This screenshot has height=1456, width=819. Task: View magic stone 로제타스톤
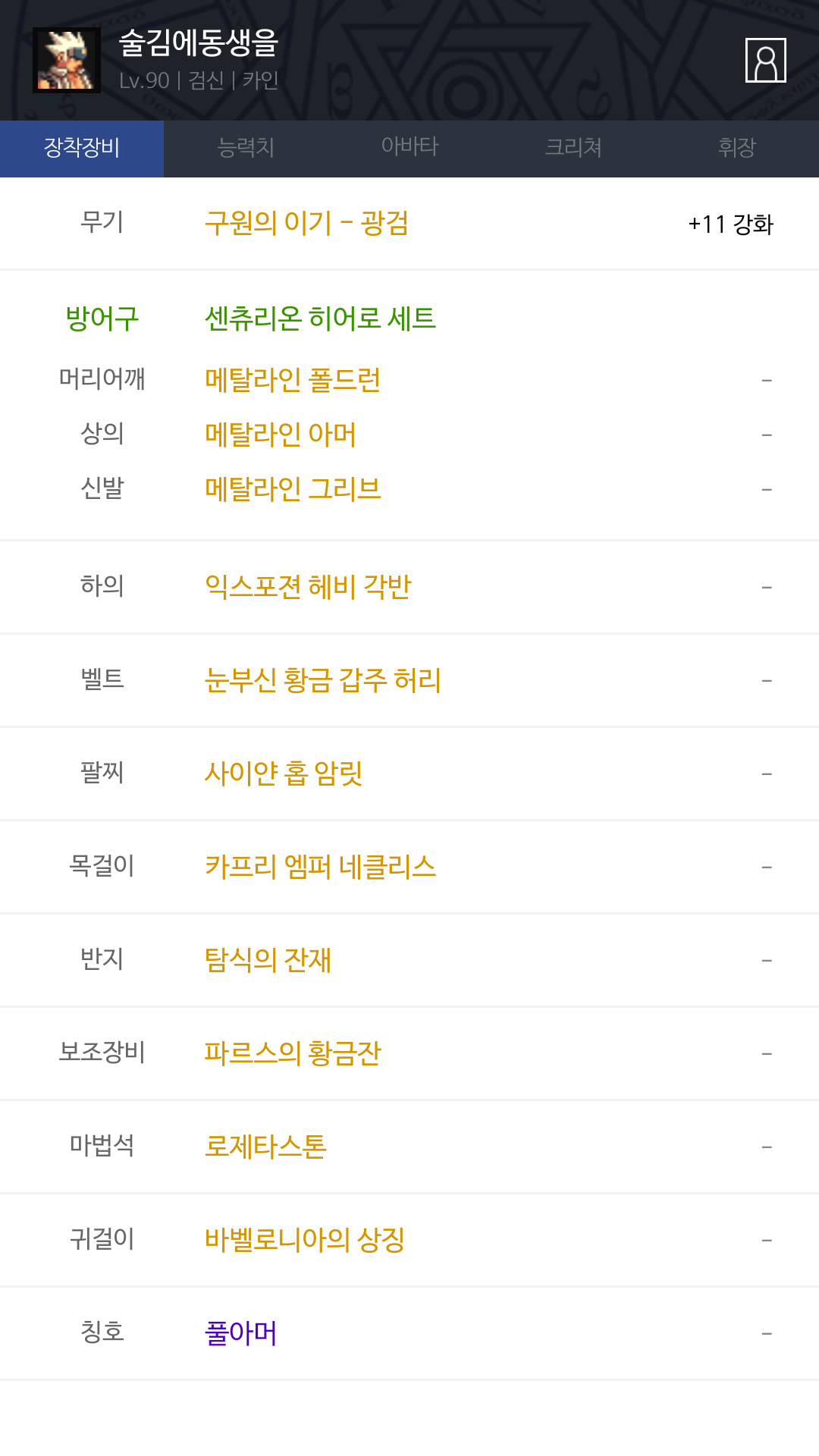coord(265,1147)
